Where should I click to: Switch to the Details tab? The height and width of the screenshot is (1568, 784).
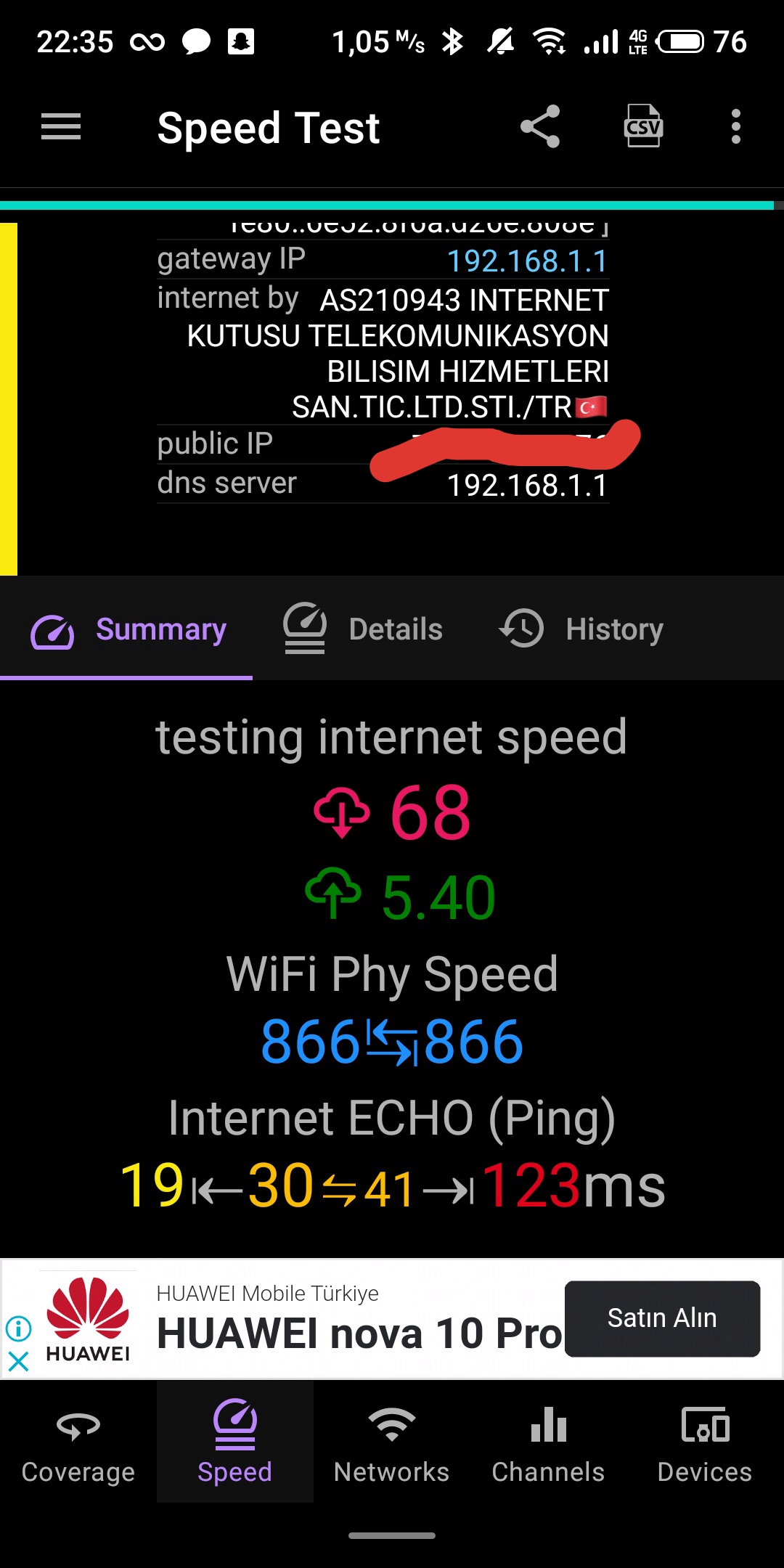362,629
